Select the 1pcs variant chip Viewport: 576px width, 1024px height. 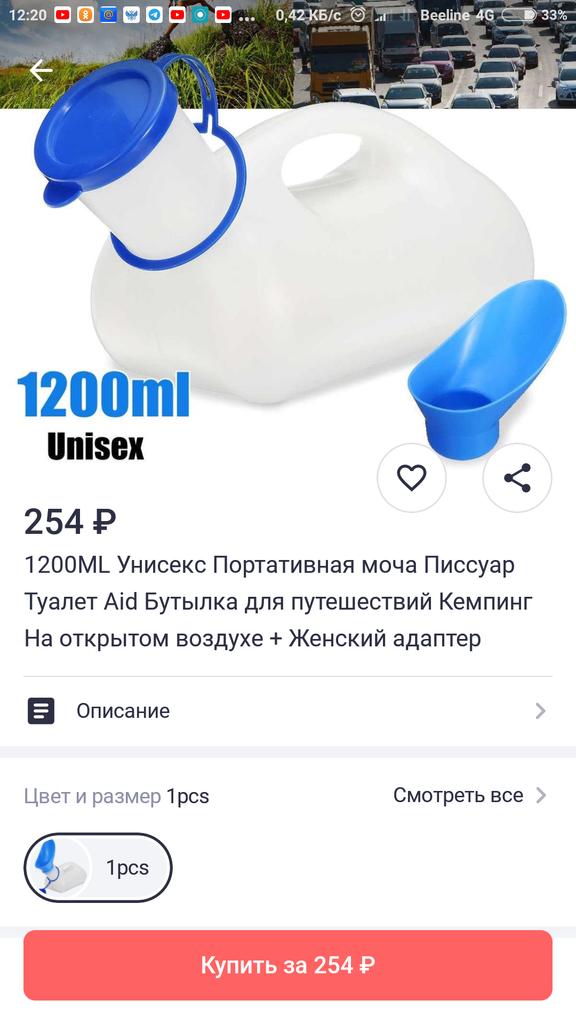pyautogui.click(x=98, y=868)
